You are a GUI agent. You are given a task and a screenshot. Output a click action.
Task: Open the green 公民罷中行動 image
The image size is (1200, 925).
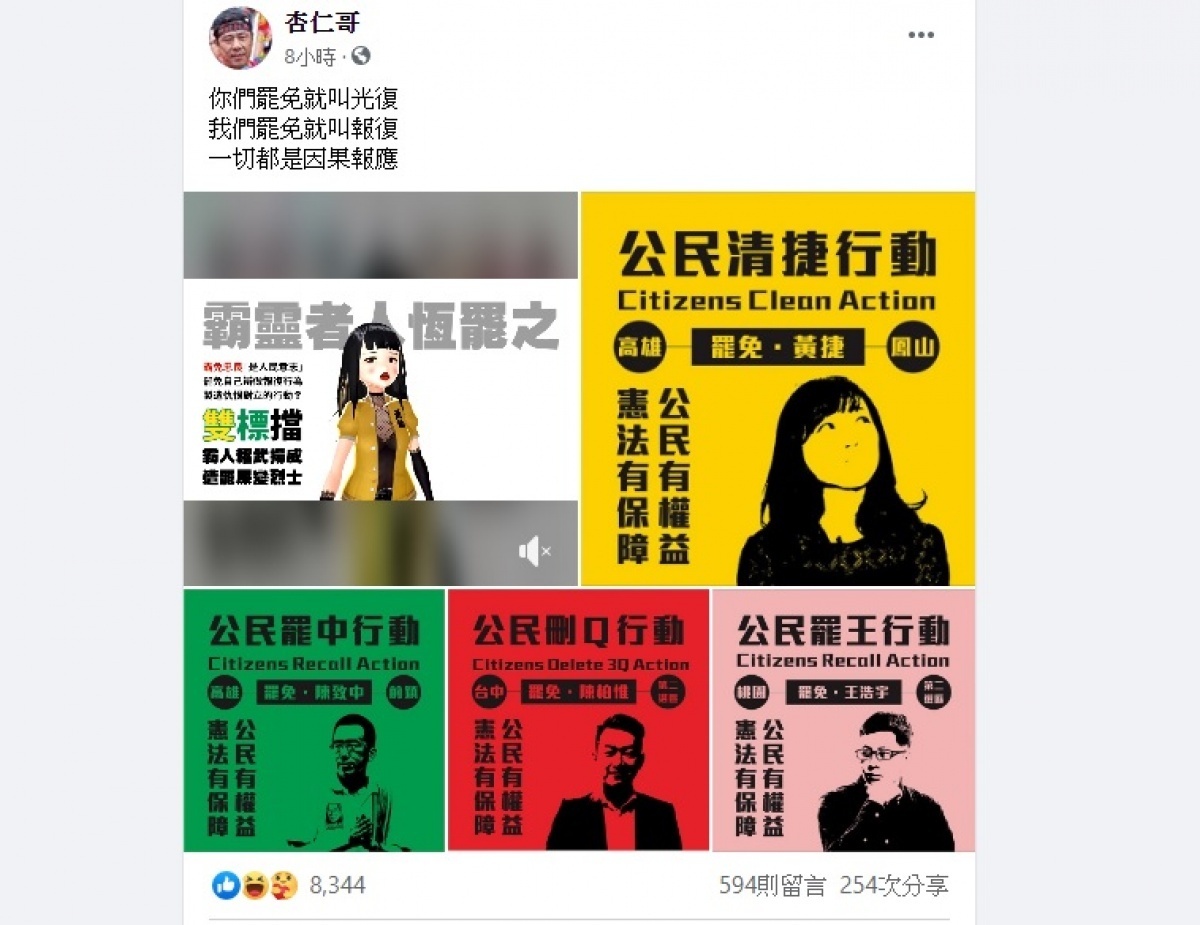[314, 720]
